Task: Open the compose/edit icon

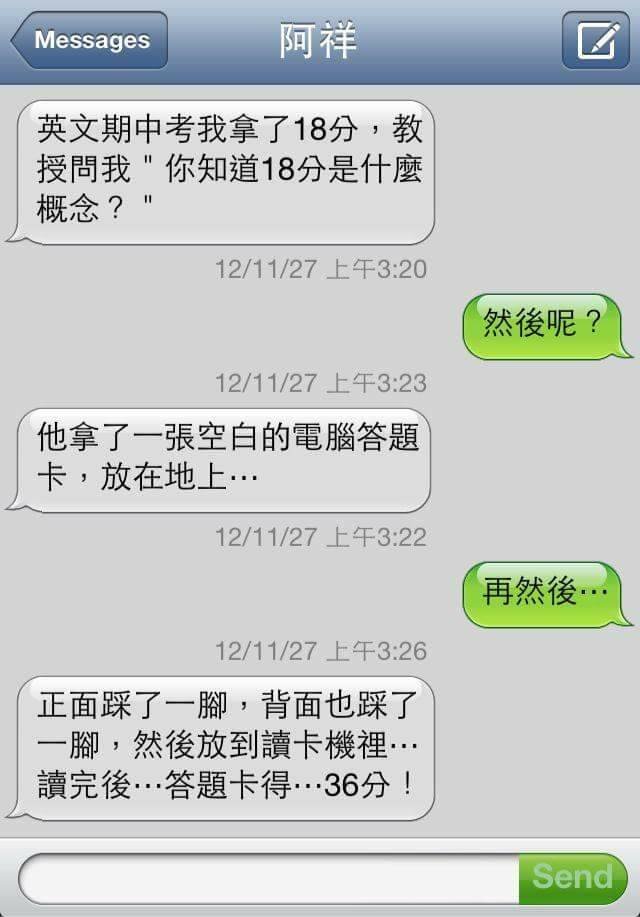Action: [596, 41]
